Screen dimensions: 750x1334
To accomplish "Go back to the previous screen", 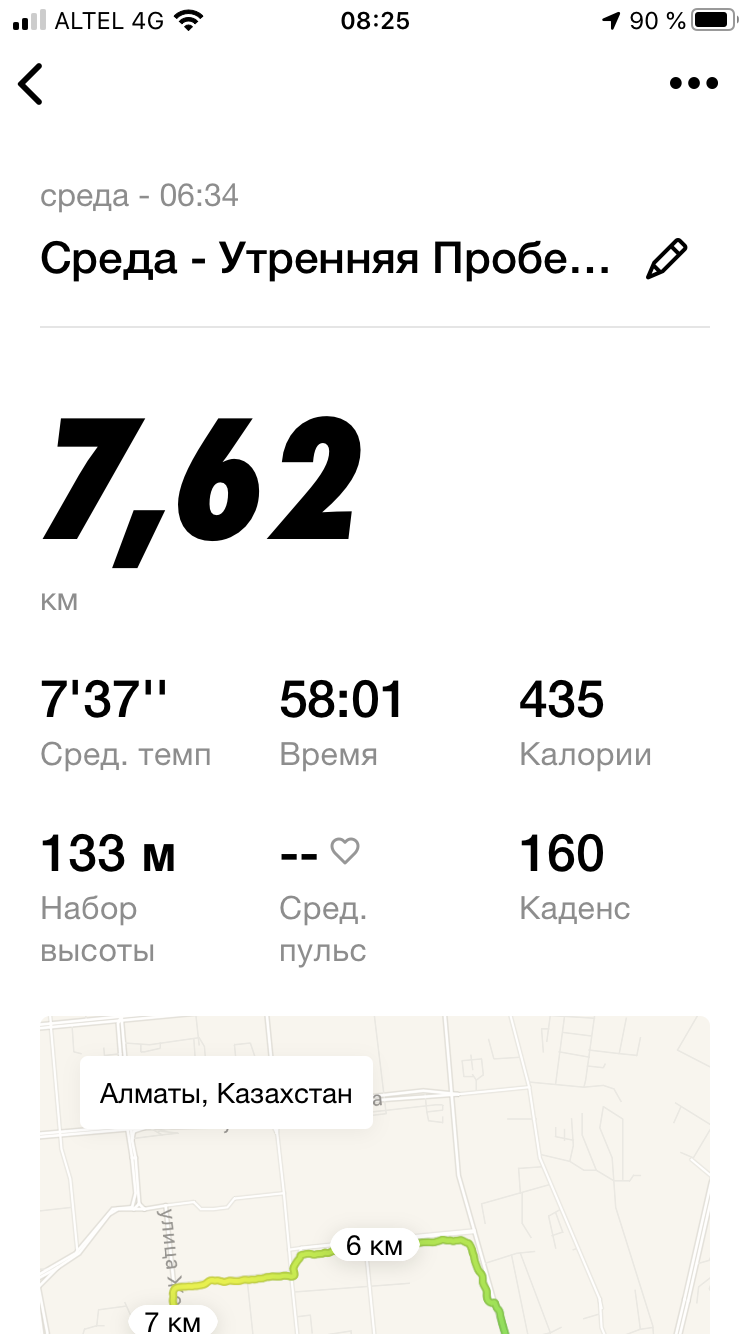I will [32, 84].
